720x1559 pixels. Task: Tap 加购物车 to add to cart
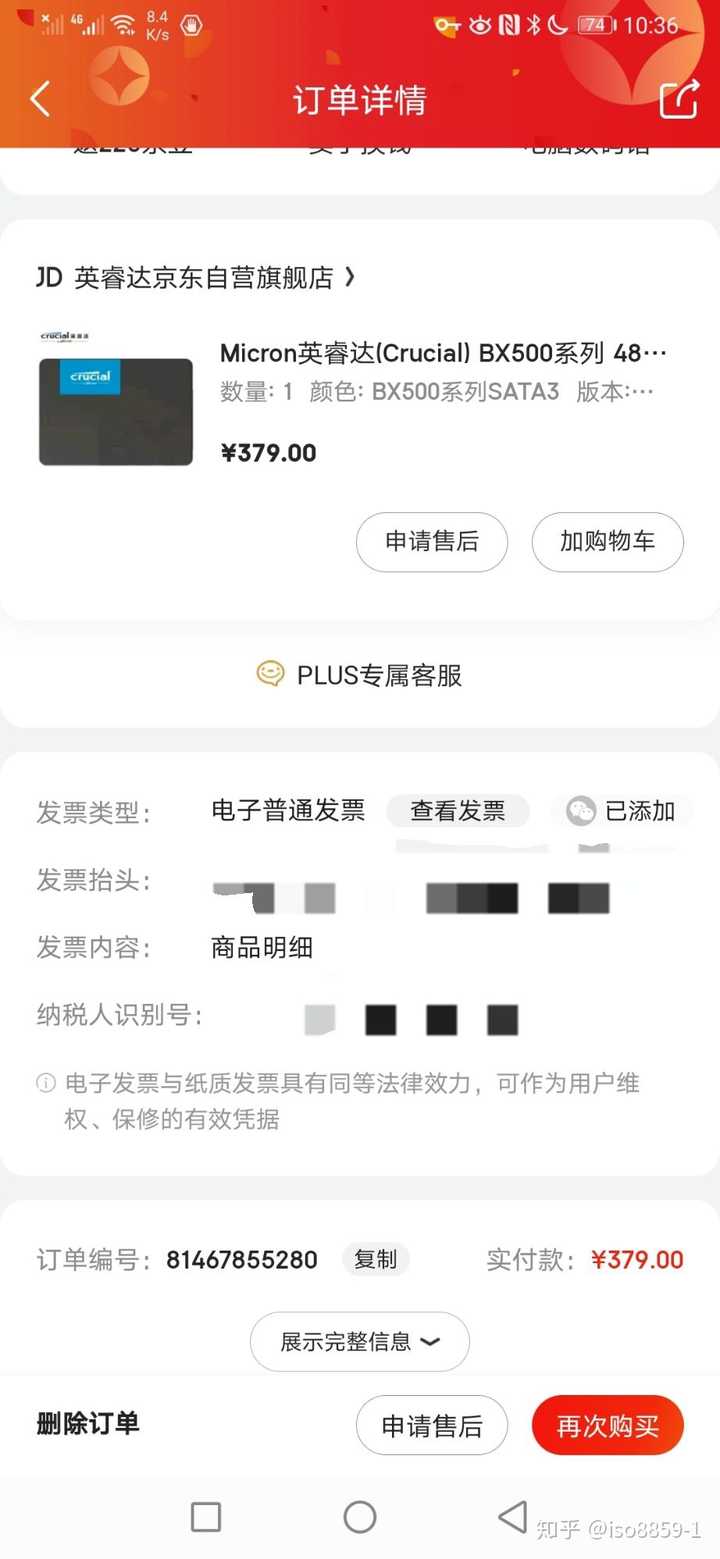click(607, 542)
